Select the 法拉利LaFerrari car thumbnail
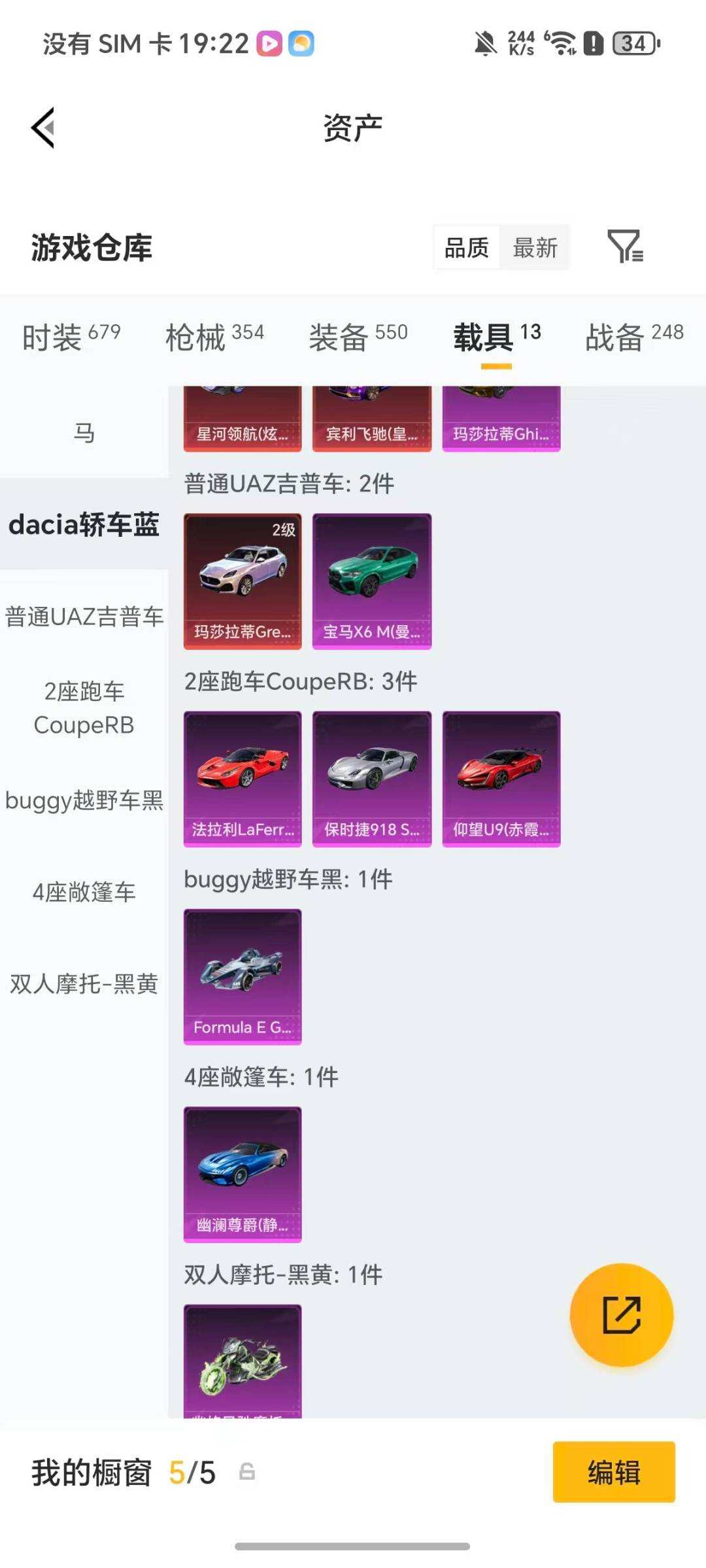 243,775
